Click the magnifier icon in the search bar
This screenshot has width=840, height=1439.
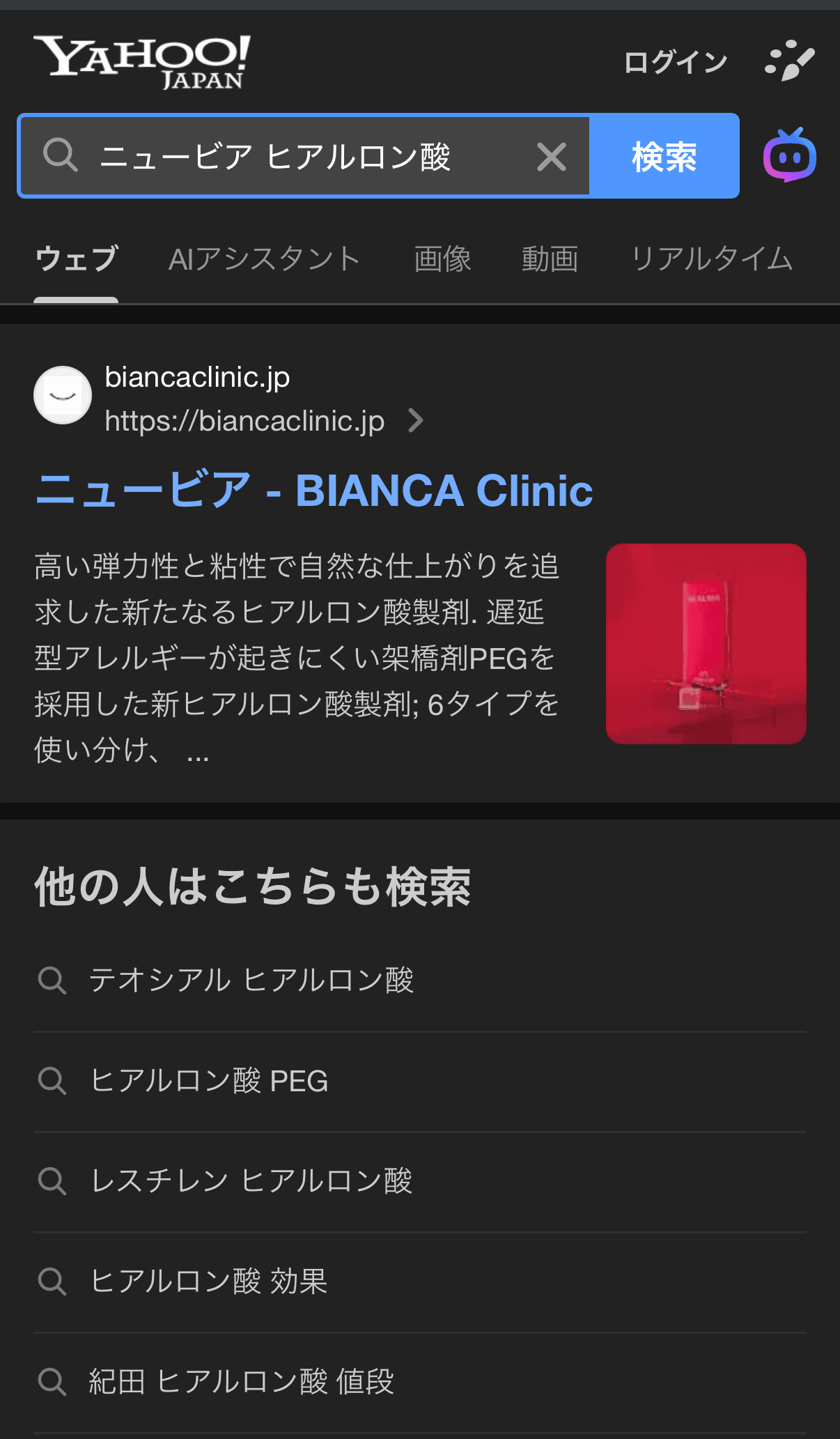[x=61, y=155]
